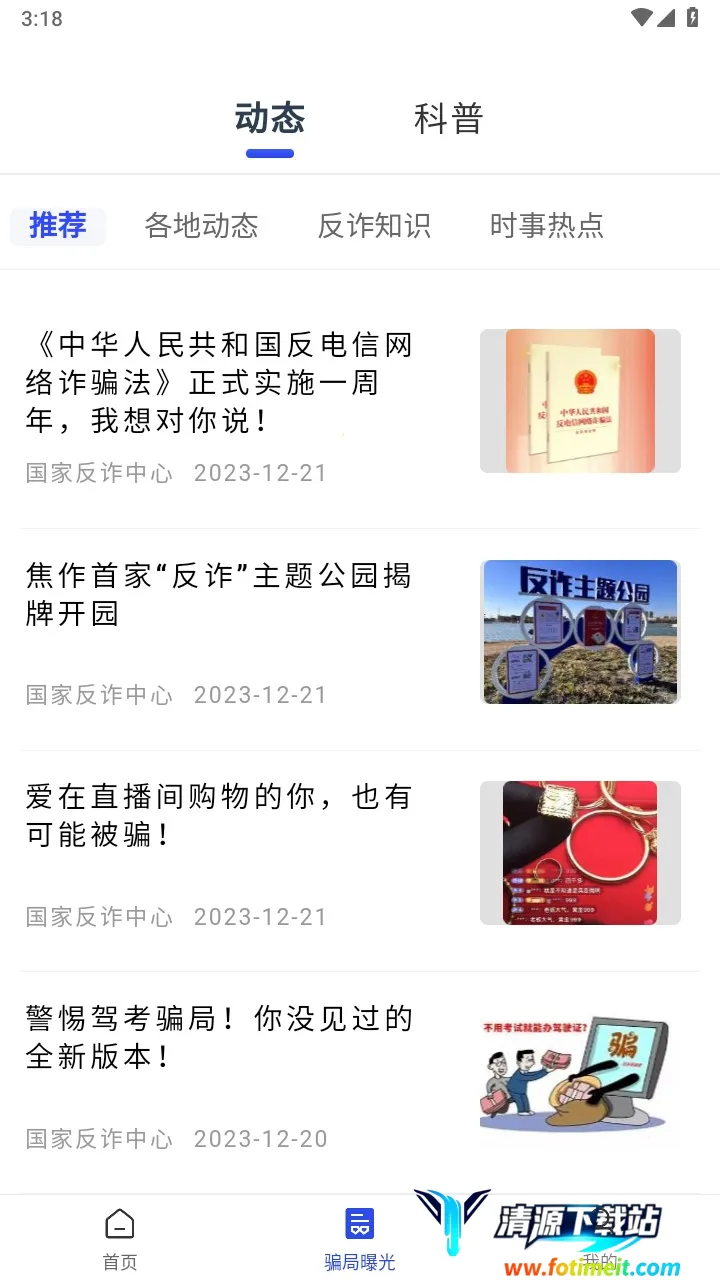Select the 动态 top tab
The image size is (720, 1280).
coord(270,119)
